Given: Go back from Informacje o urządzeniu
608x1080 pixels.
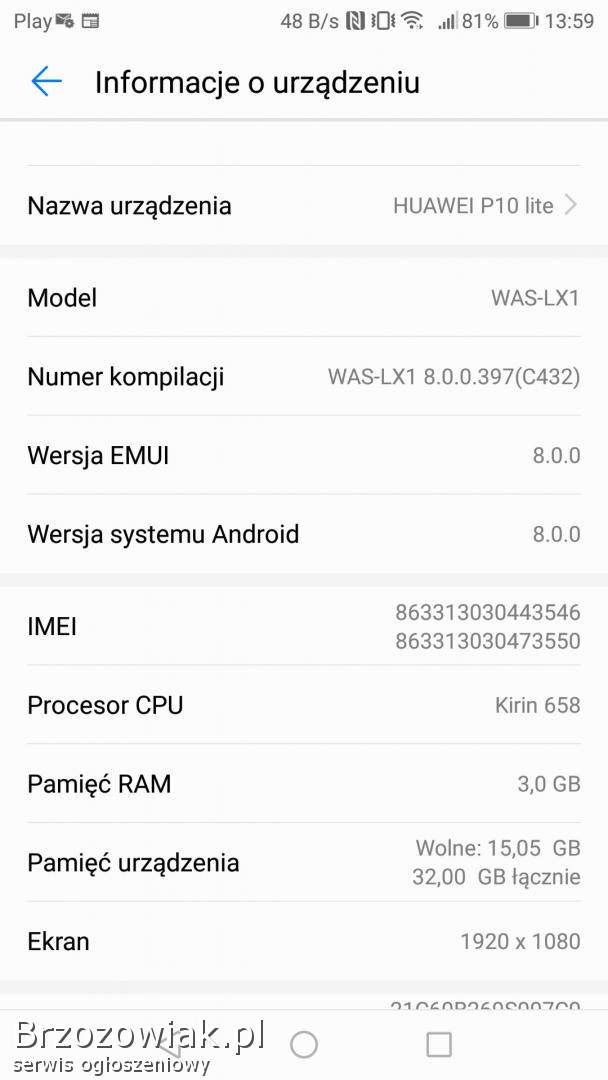Looking at the screenshot, I should coord(46,82).
